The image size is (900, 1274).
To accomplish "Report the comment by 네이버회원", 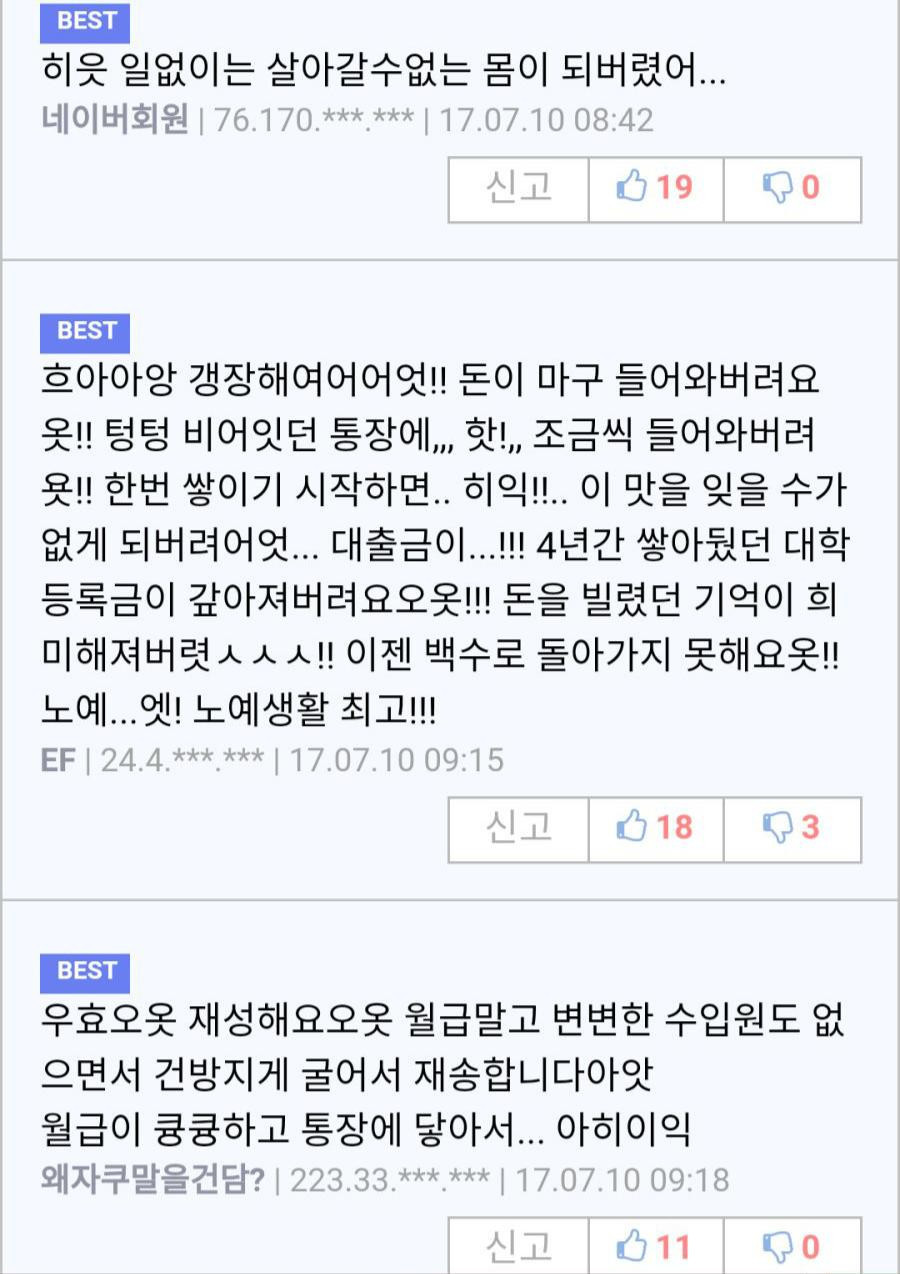I will point(518,188).
